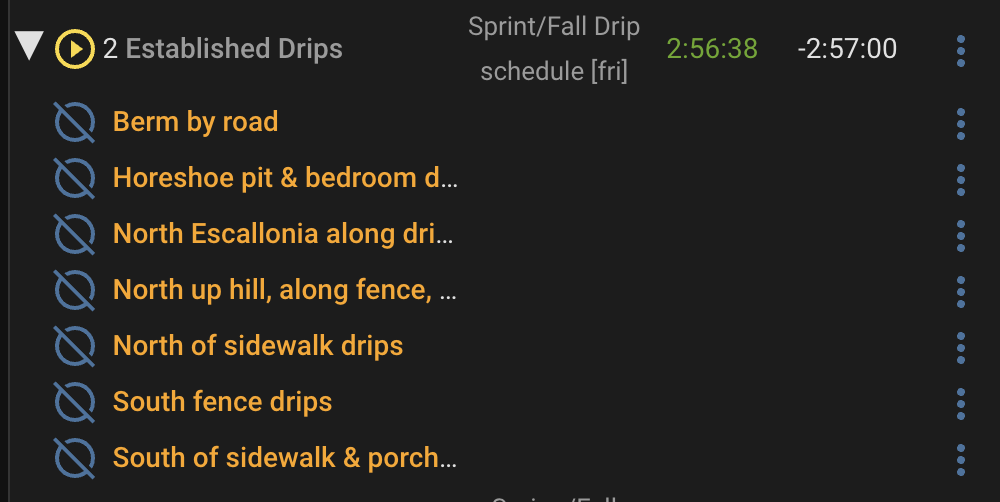Open menu for South of sidewalk & porch
1000x502 pixels.
pos(960,460)
